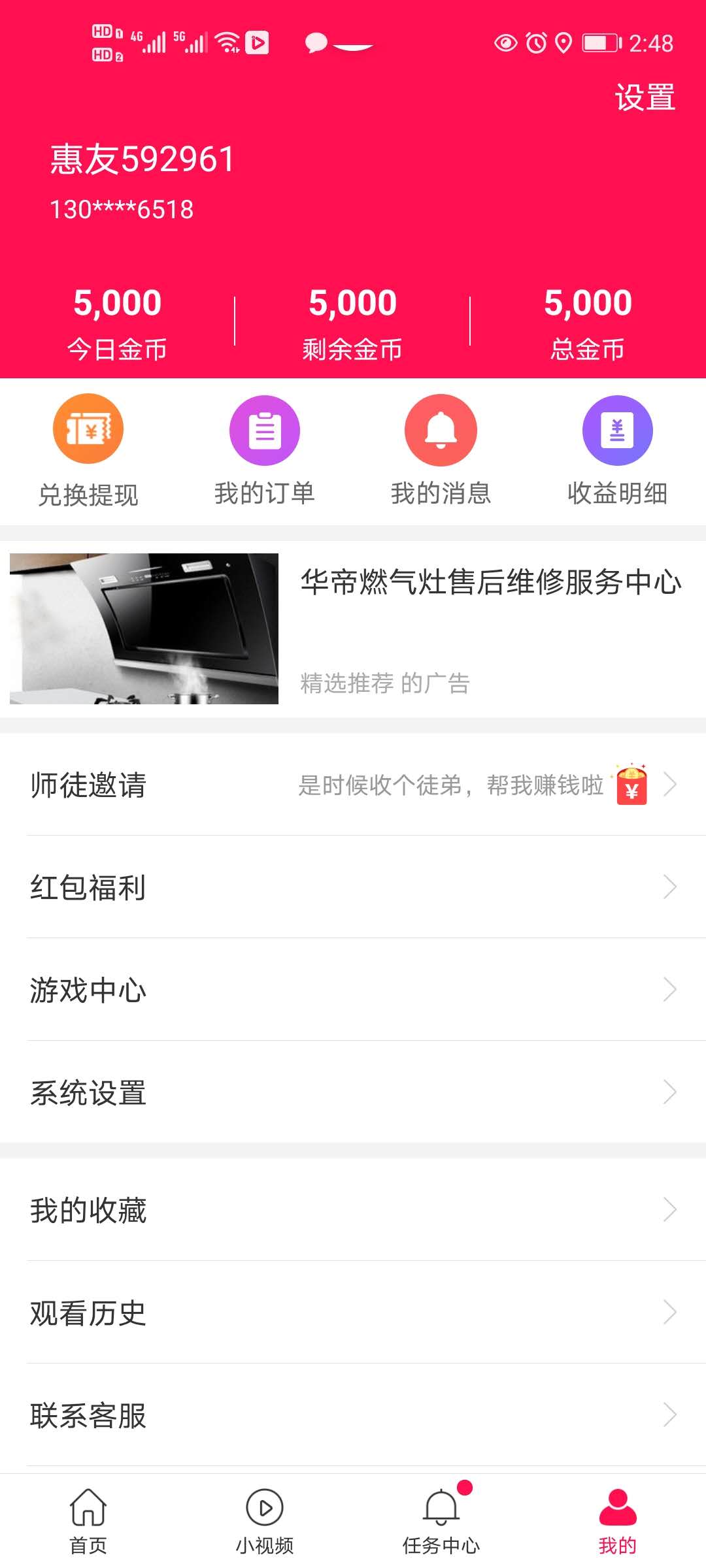The width and height of the screenshot is (706, 1568).
Task: Open 我的消息 bell
Action: point(441,451)
